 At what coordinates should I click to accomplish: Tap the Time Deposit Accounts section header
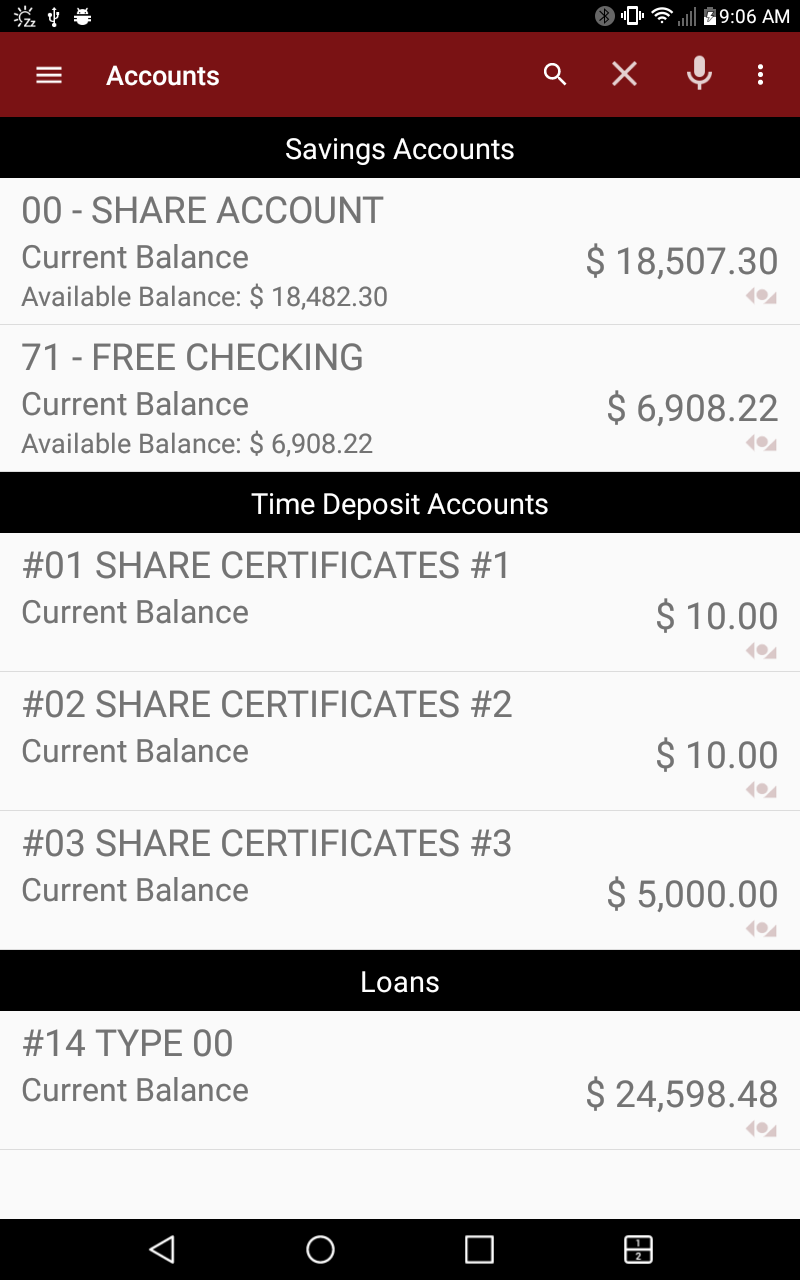click(400, 503)
